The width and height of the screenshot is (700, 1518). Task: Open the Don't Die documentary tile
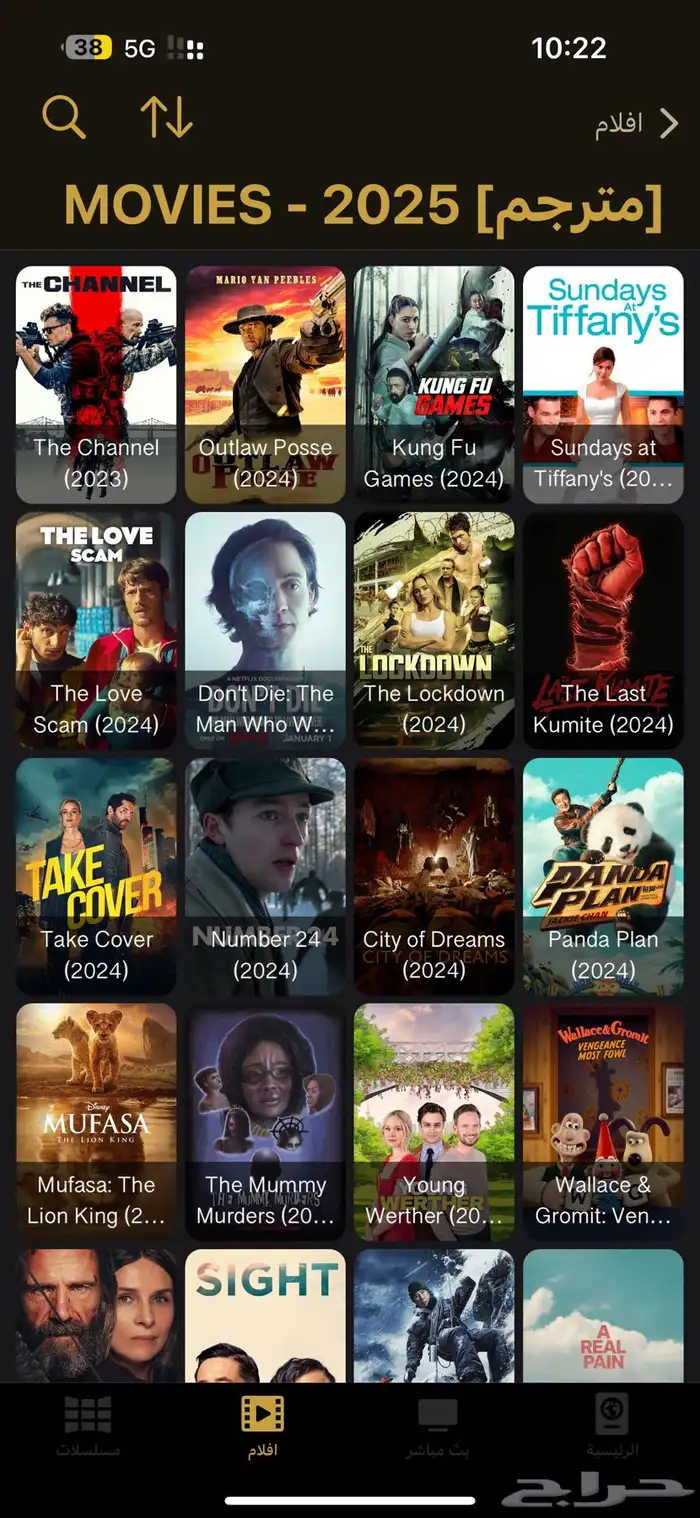pos(265,630)
